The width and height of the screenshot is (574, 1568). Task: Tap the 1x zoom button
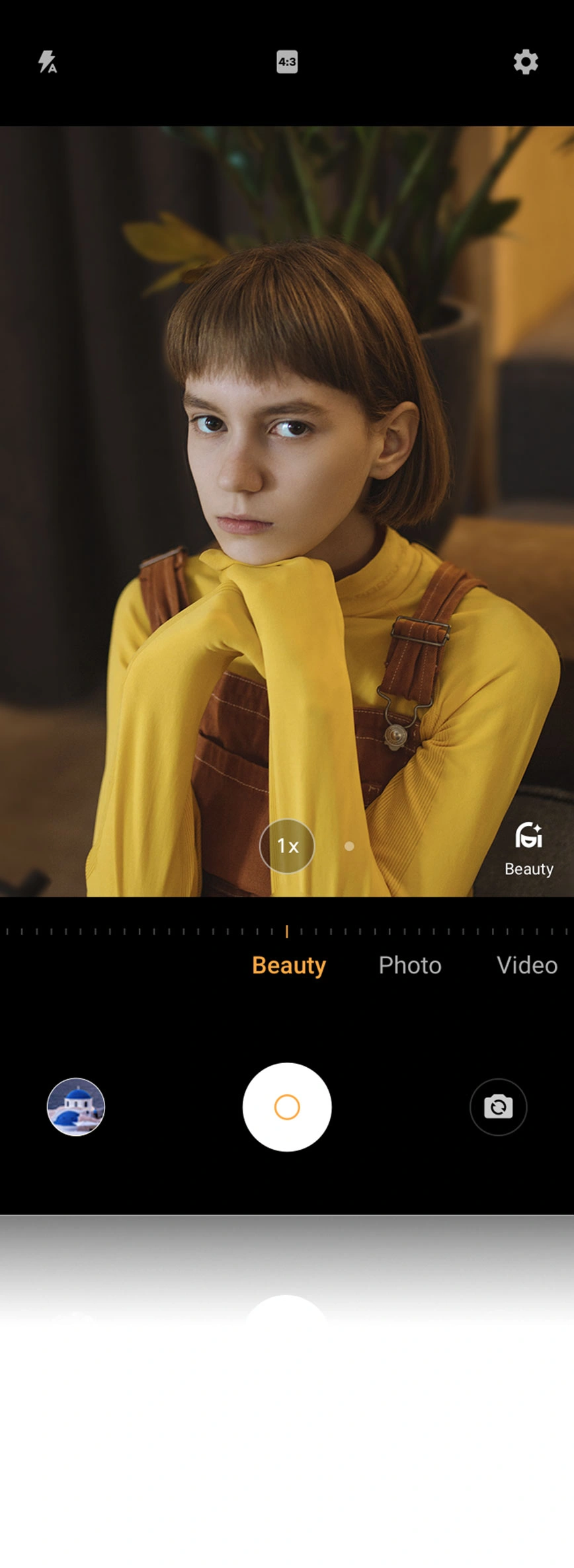[x=287, y=846]
